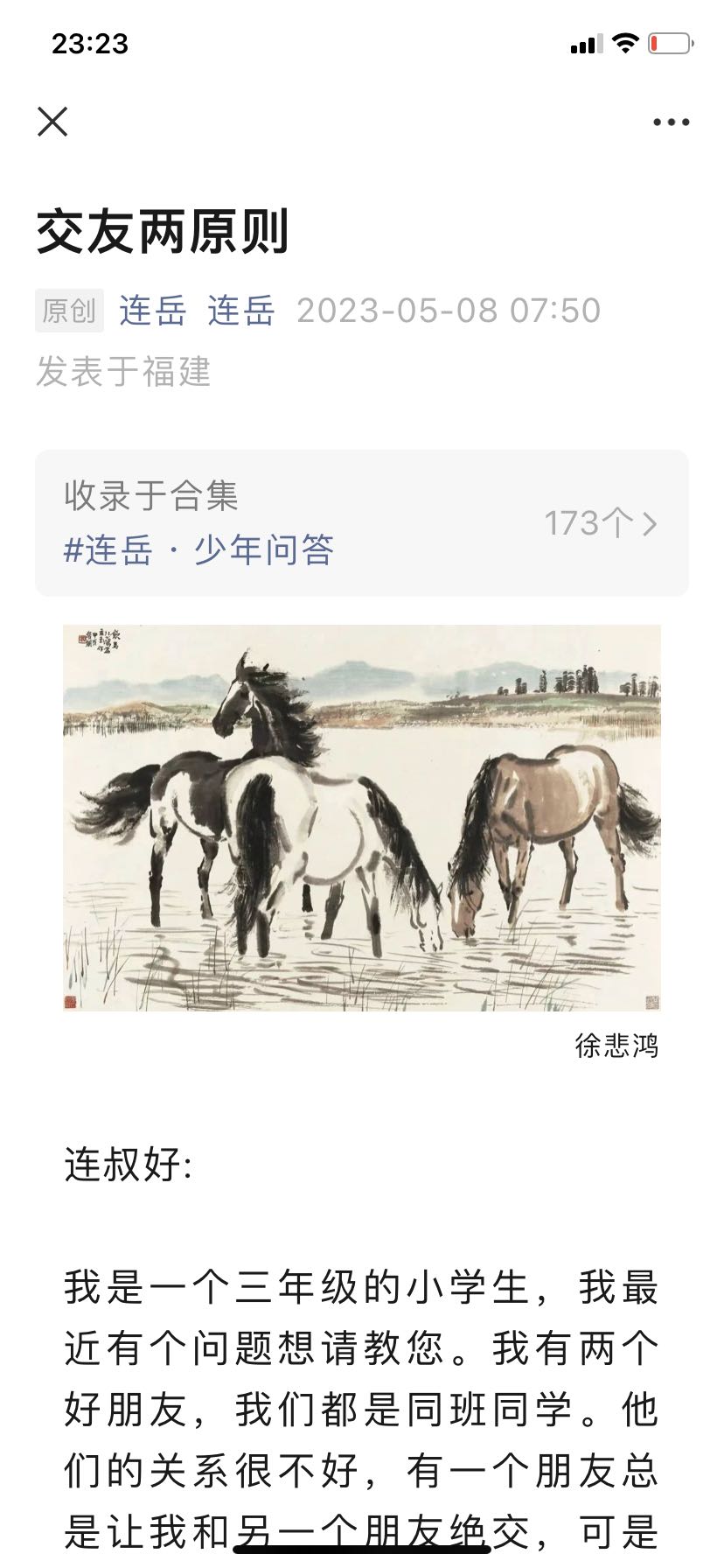Viewport: 724px width, 1568px height.
Task: Tap the 原创 original content badge
Action: (x=68, y=311)
